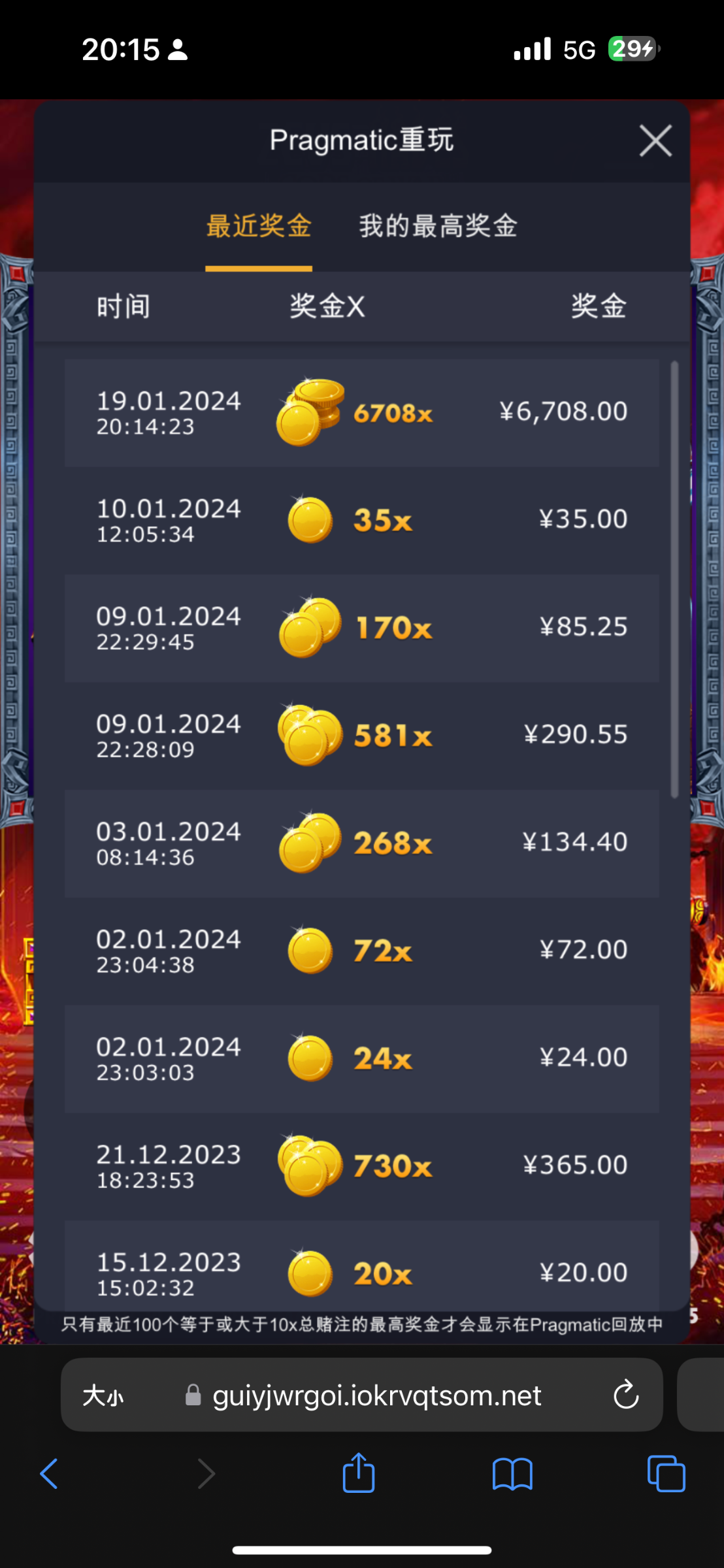724x1568 pixels.
Task: Open the 268x replay from 03.01.2024
Action: pos(361,843)
